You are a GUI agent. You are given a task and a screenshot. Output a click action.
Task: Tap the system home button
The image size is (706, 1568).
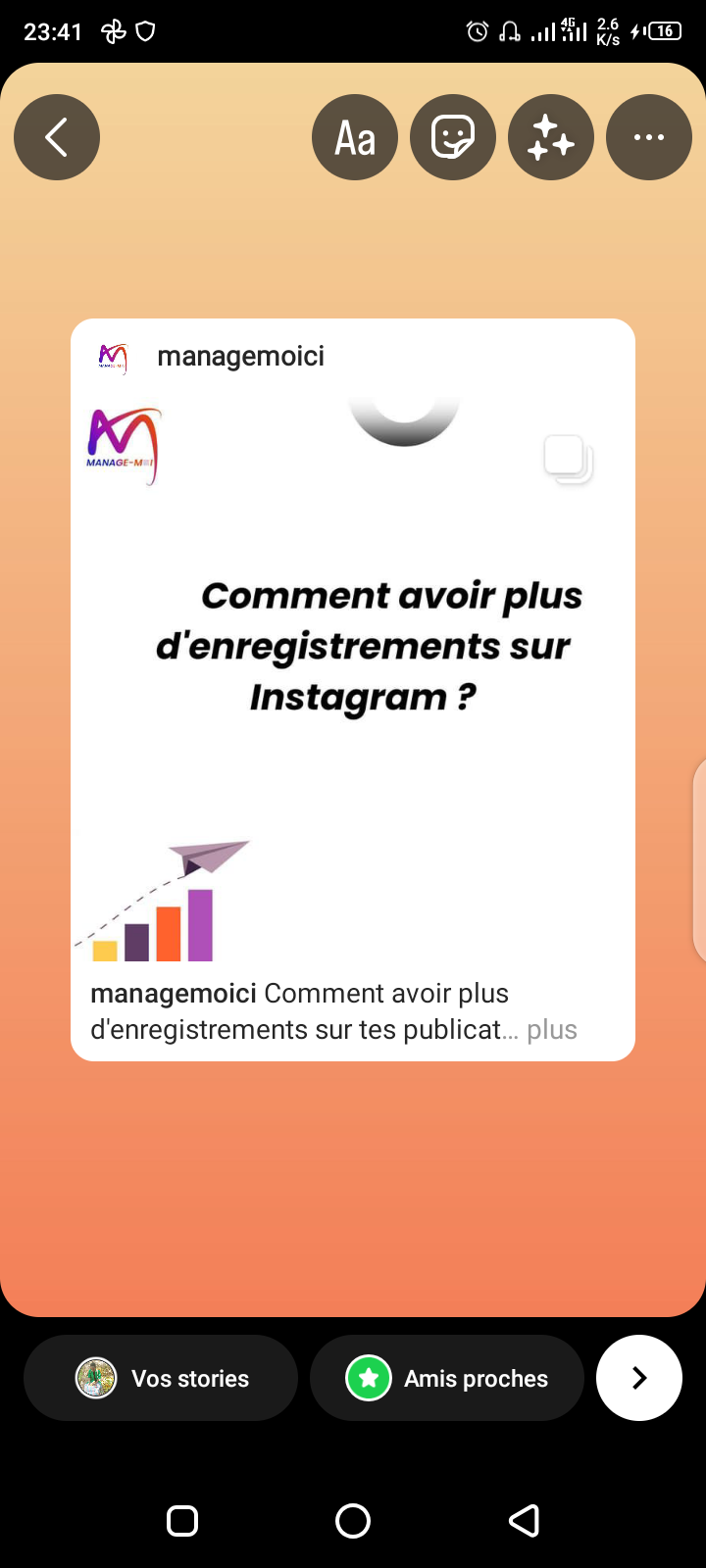(x=353, y=1521)
